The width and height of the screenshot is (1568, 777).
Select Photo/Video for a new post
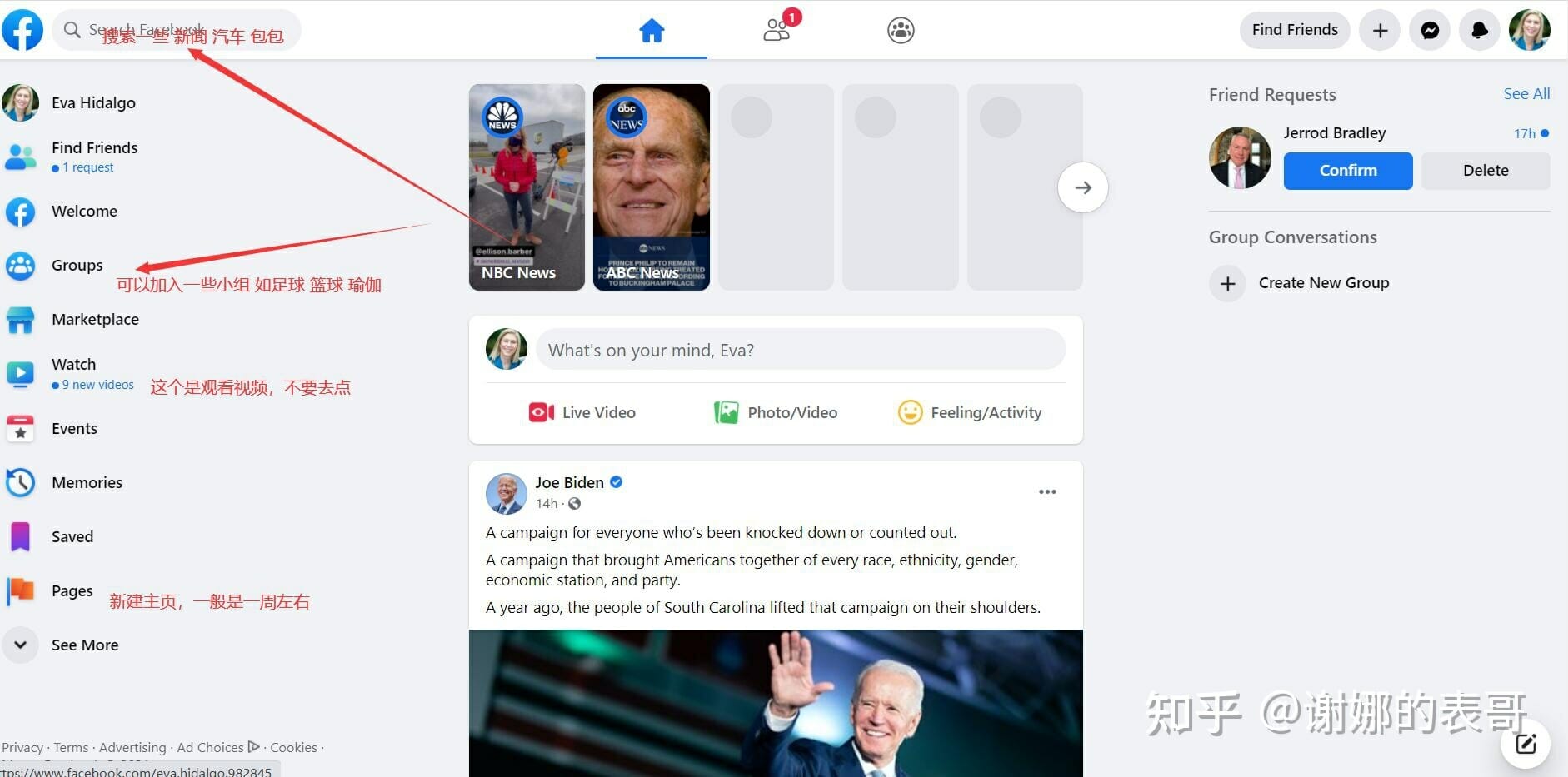(776, 412)
